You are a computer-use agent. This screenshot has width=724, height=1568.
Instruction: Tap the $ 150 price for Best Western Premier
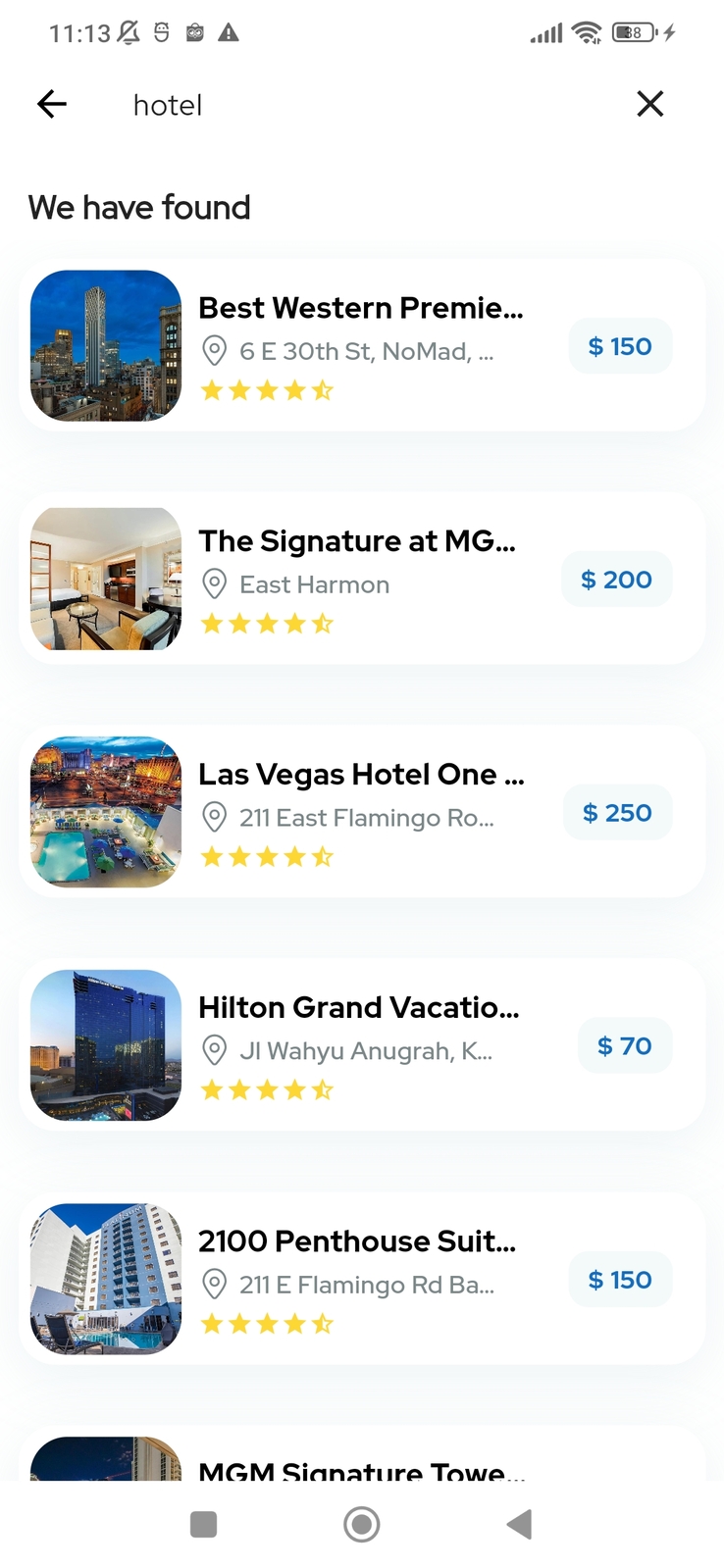pos(620,345)
